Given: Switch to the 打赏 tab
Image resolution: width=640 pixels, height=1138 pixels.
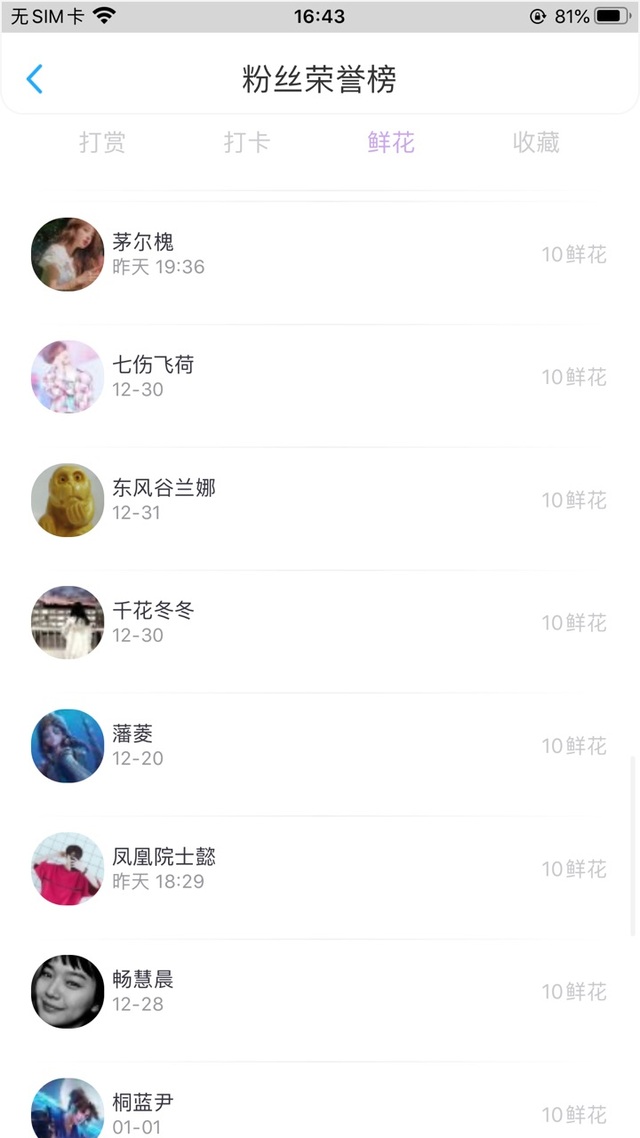Looking at the screenshot, I should click(x=102, y=143).
